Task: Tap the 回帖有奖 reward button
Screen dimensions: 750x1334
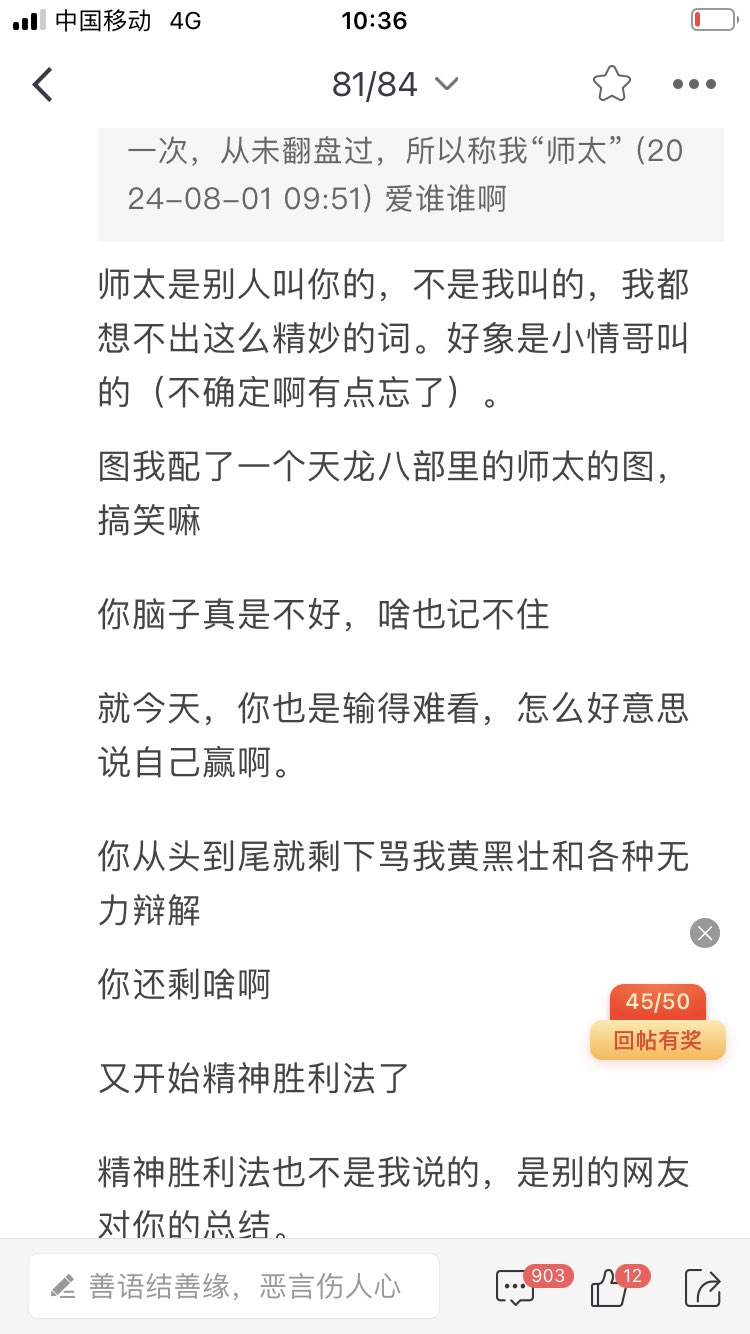Action: (657, 1040)
